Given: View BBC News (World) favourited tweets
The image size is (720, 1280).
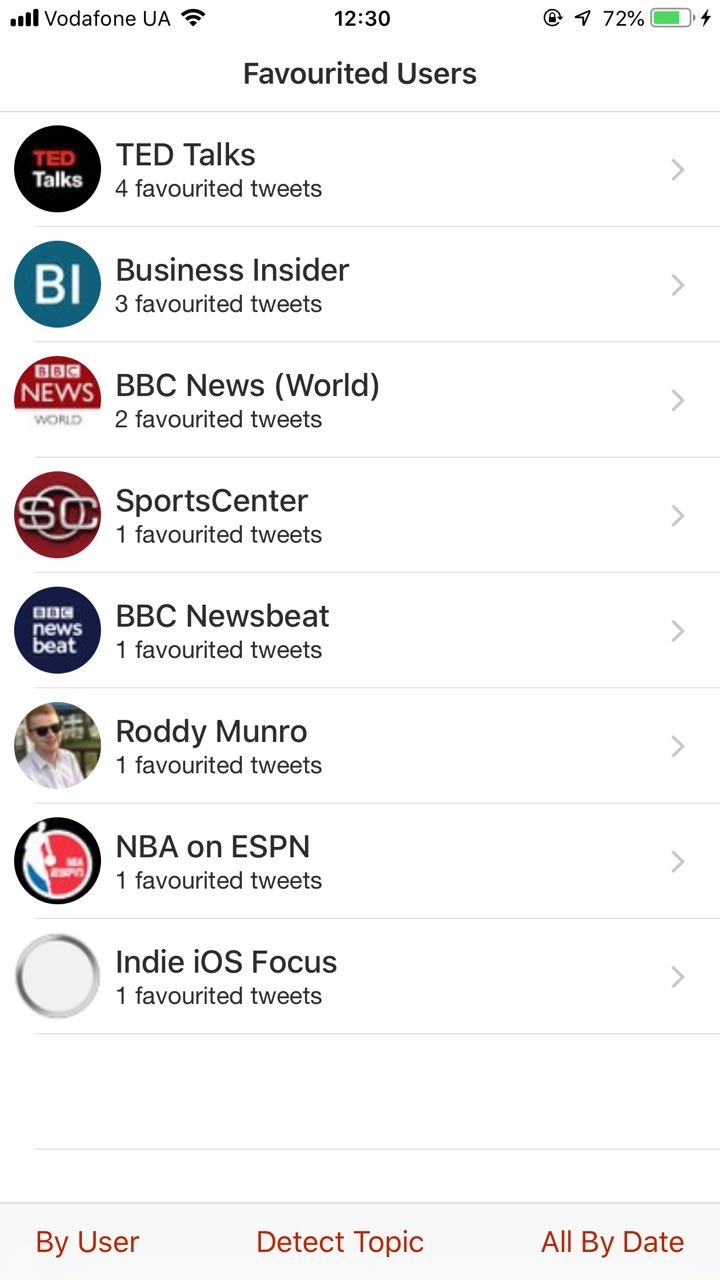Looking at the screenshot, I should (360, 400).
